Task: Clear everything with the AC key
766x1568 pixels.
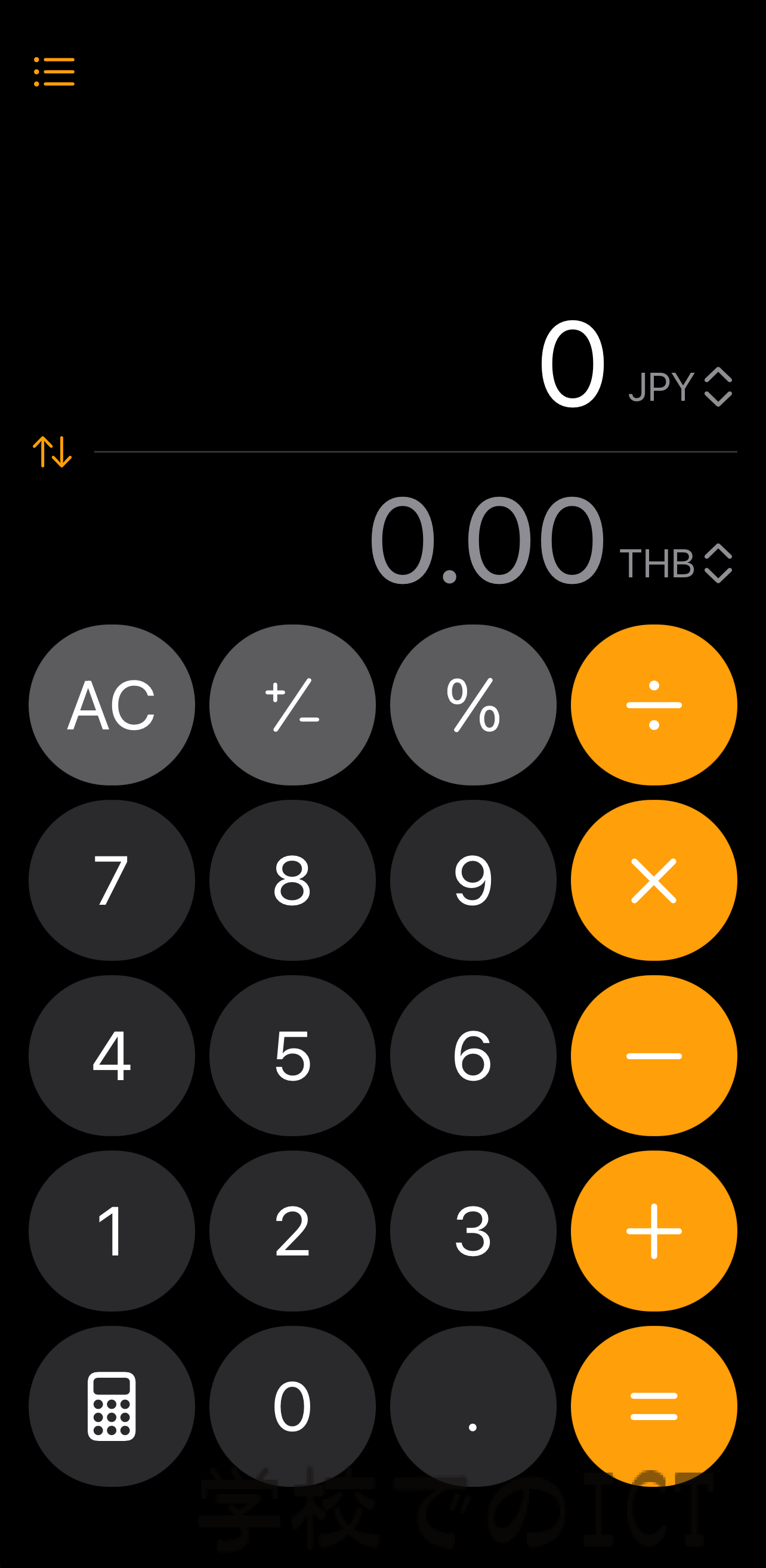Action: (112, 705)
